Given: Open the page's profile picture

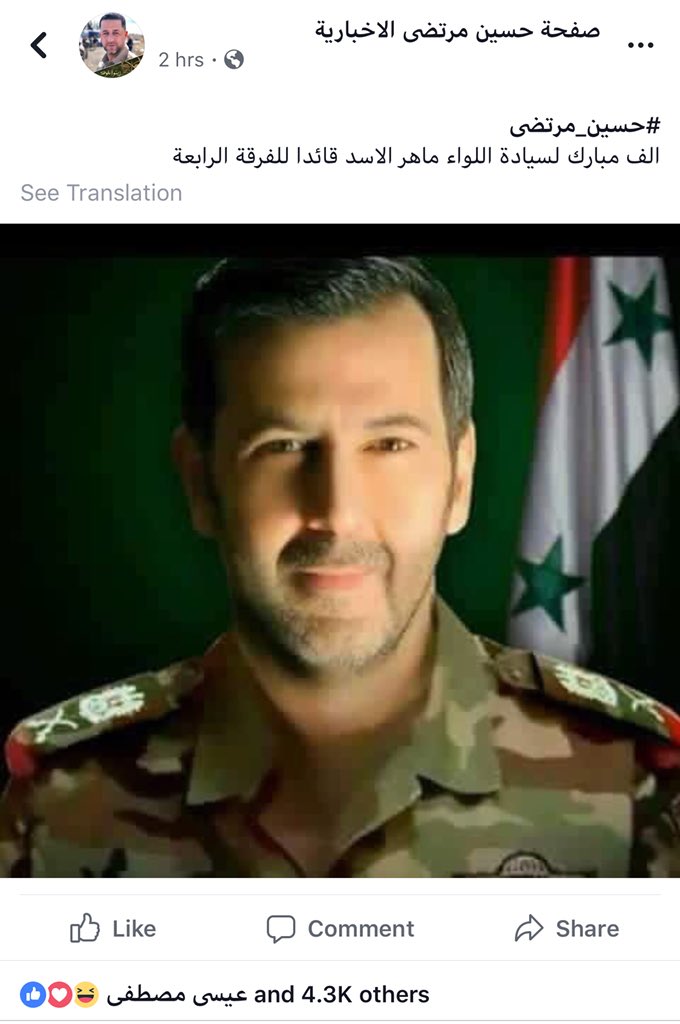Looking at the screenshot, I should [112, 45].
